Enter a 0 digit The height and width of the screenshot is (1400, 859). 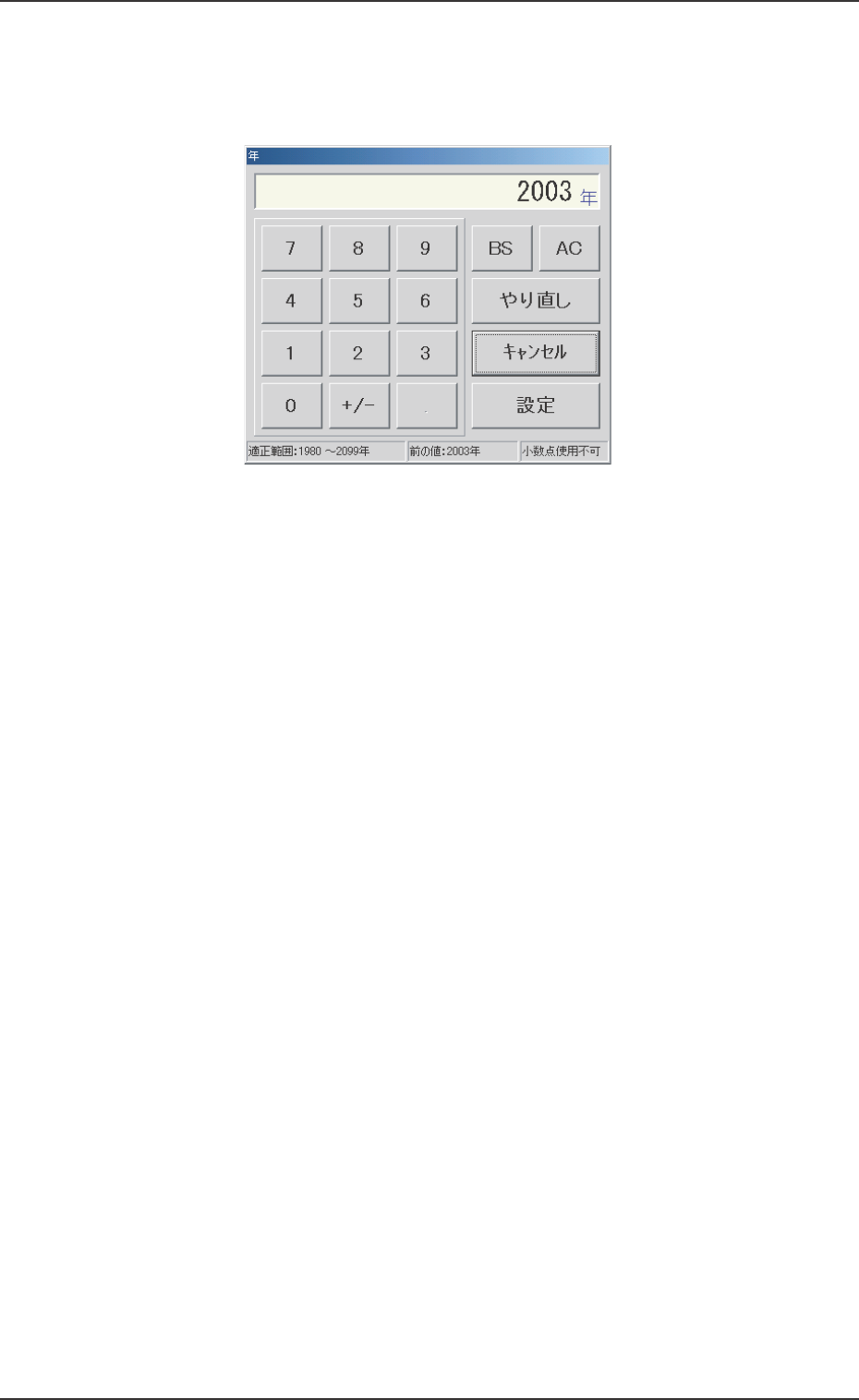point(291,406)
